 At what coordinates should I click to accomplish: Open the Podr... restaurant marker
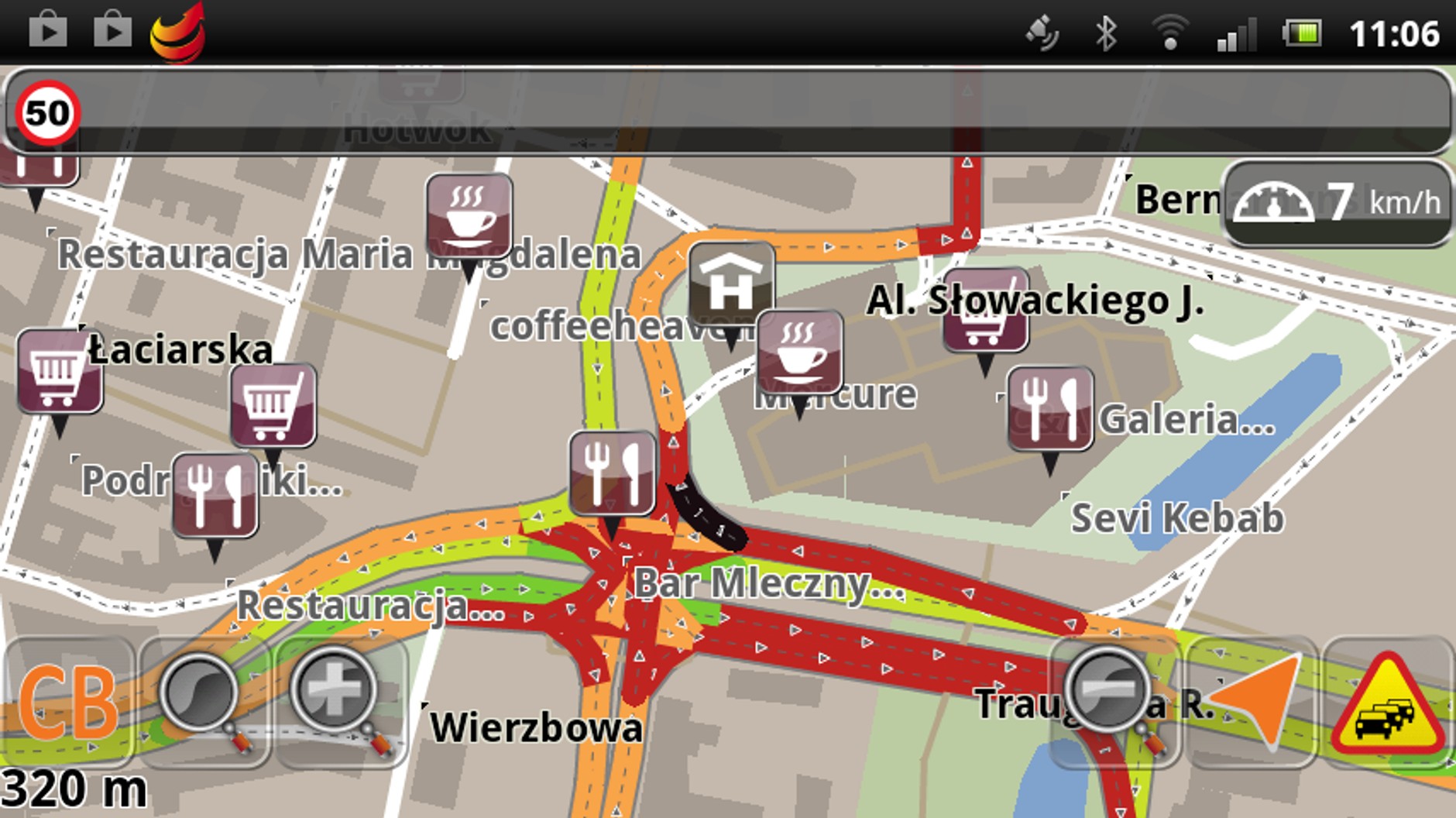click(215, 496)
